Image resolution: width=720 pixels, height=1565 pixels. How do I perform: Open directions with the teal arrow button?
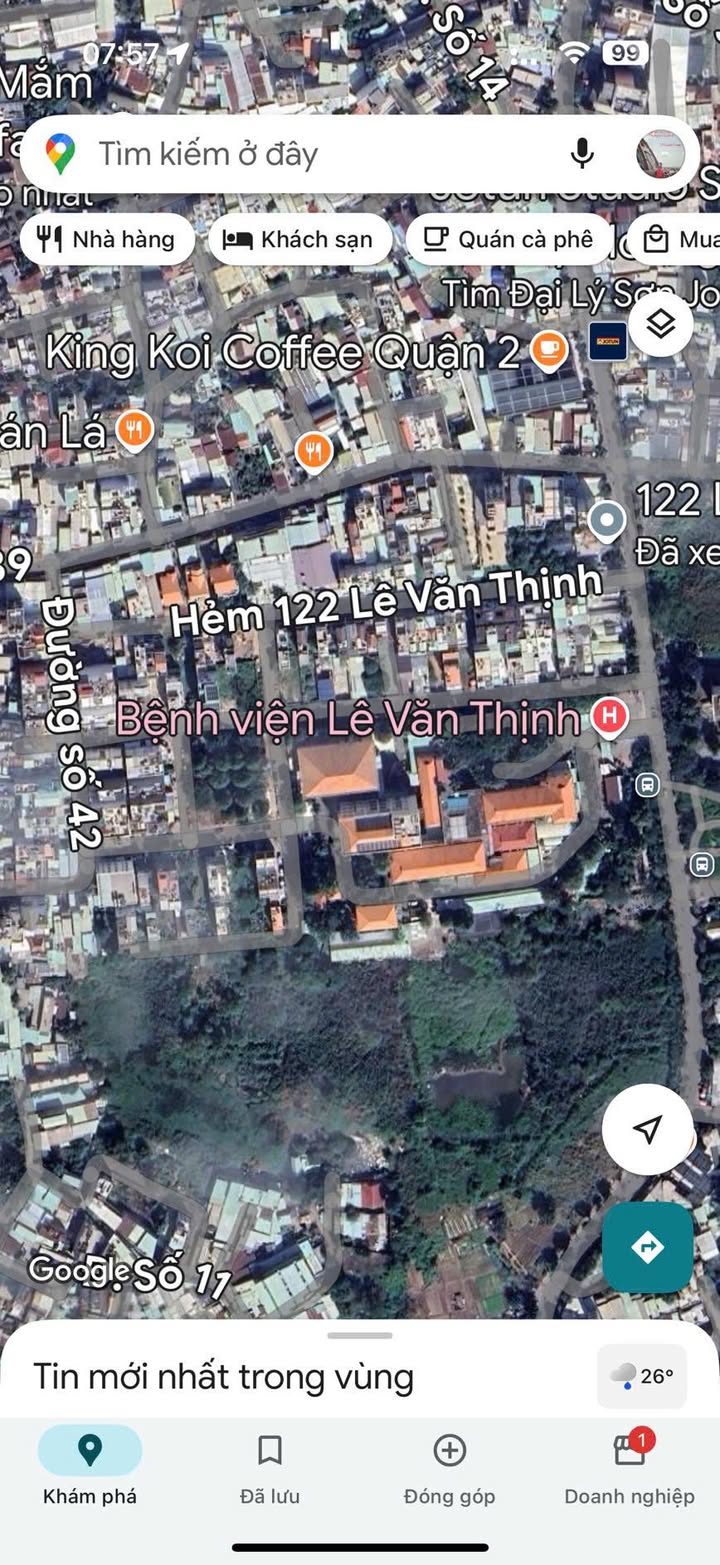[x=648, y=1247]
